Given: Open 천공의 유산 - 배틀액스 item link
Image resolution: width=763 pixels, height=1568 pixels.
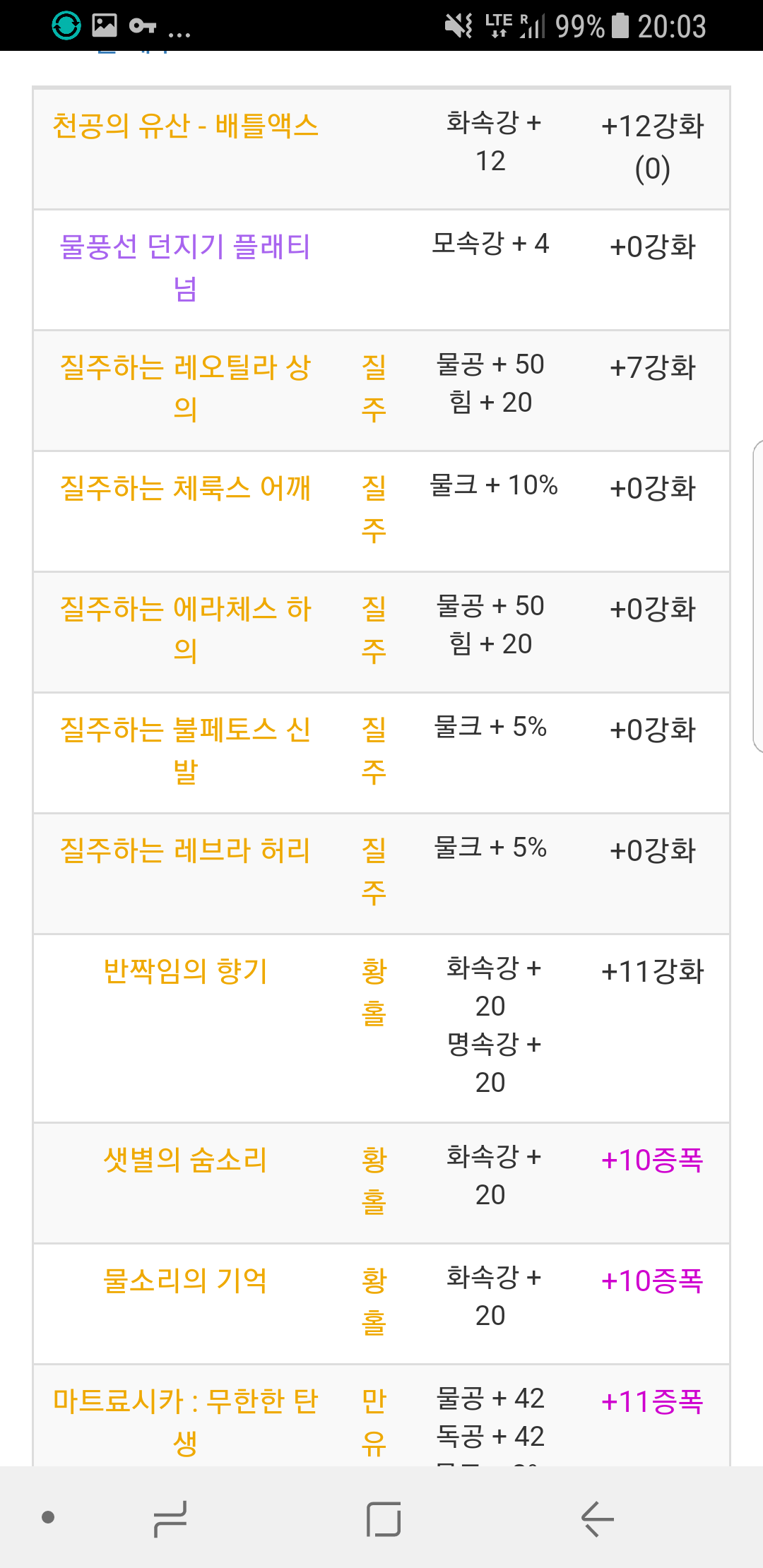Looking at the screenshot, I should pos(185,126).
